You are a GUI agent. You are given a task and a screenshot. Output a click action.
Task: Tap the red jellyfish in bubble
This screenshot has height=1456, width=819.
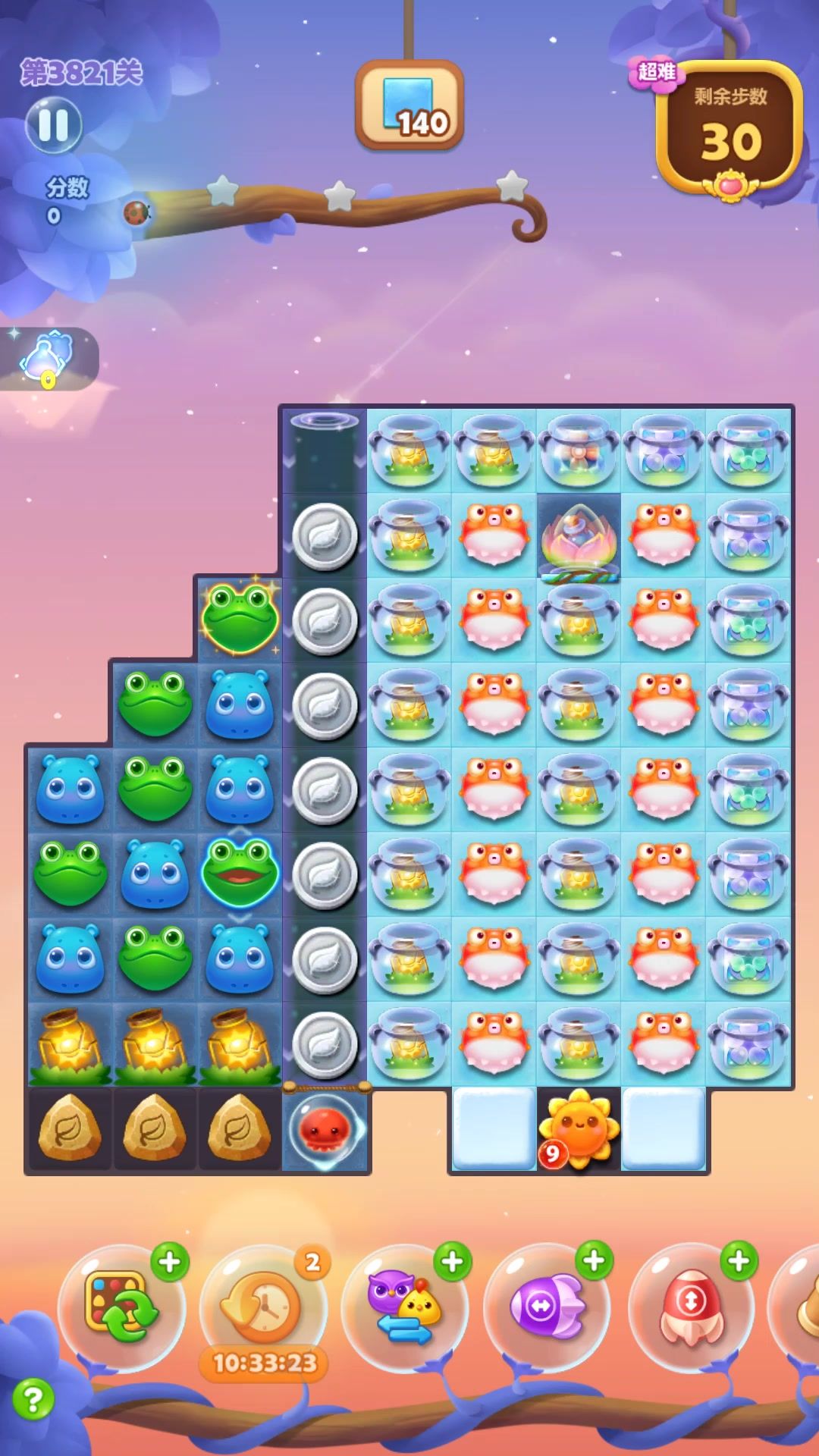pos(325,1129)
